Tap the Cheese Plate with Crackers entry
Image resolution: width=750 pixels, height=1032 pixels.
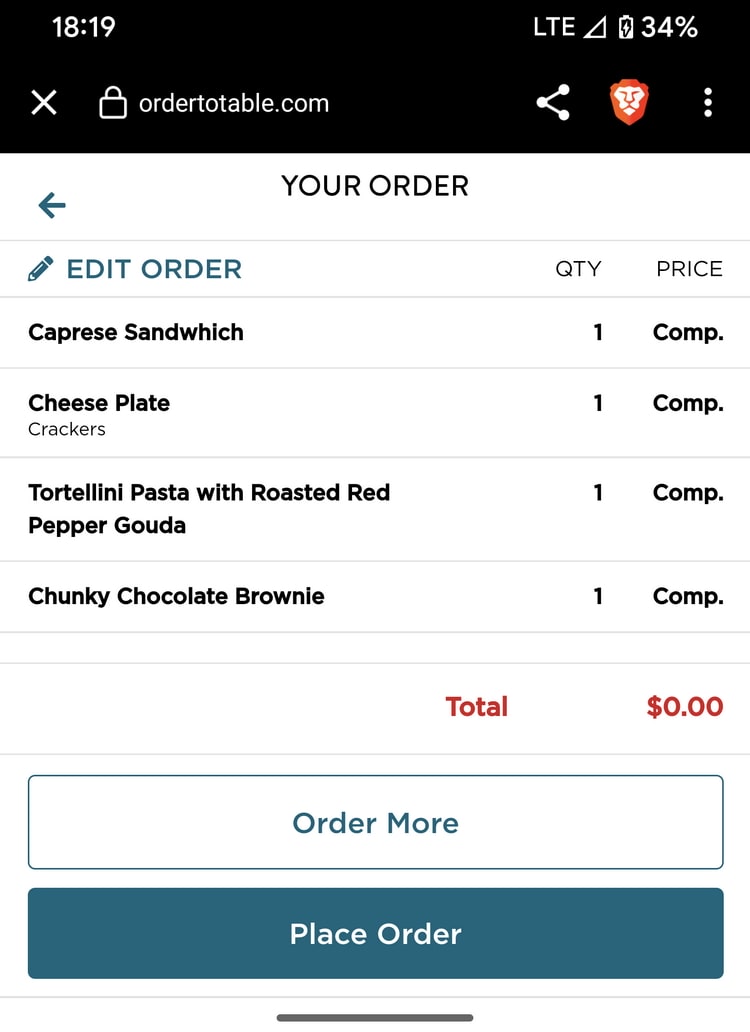pyautogui.click(x=100, y=413)
